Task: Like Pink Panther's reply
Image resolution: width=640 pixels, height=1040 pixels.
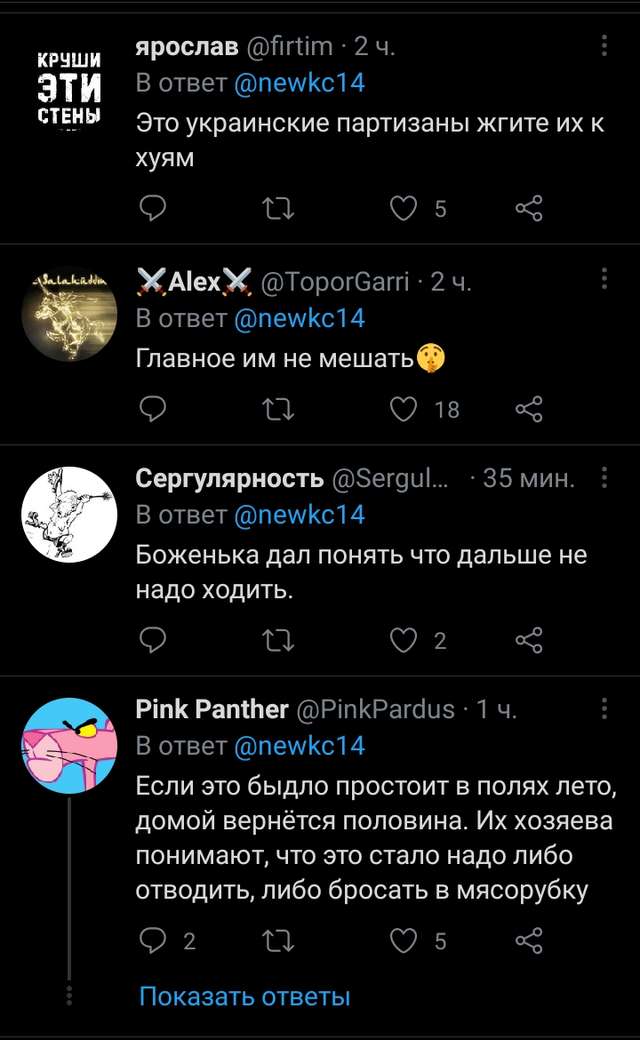Action: pos(402,940)
